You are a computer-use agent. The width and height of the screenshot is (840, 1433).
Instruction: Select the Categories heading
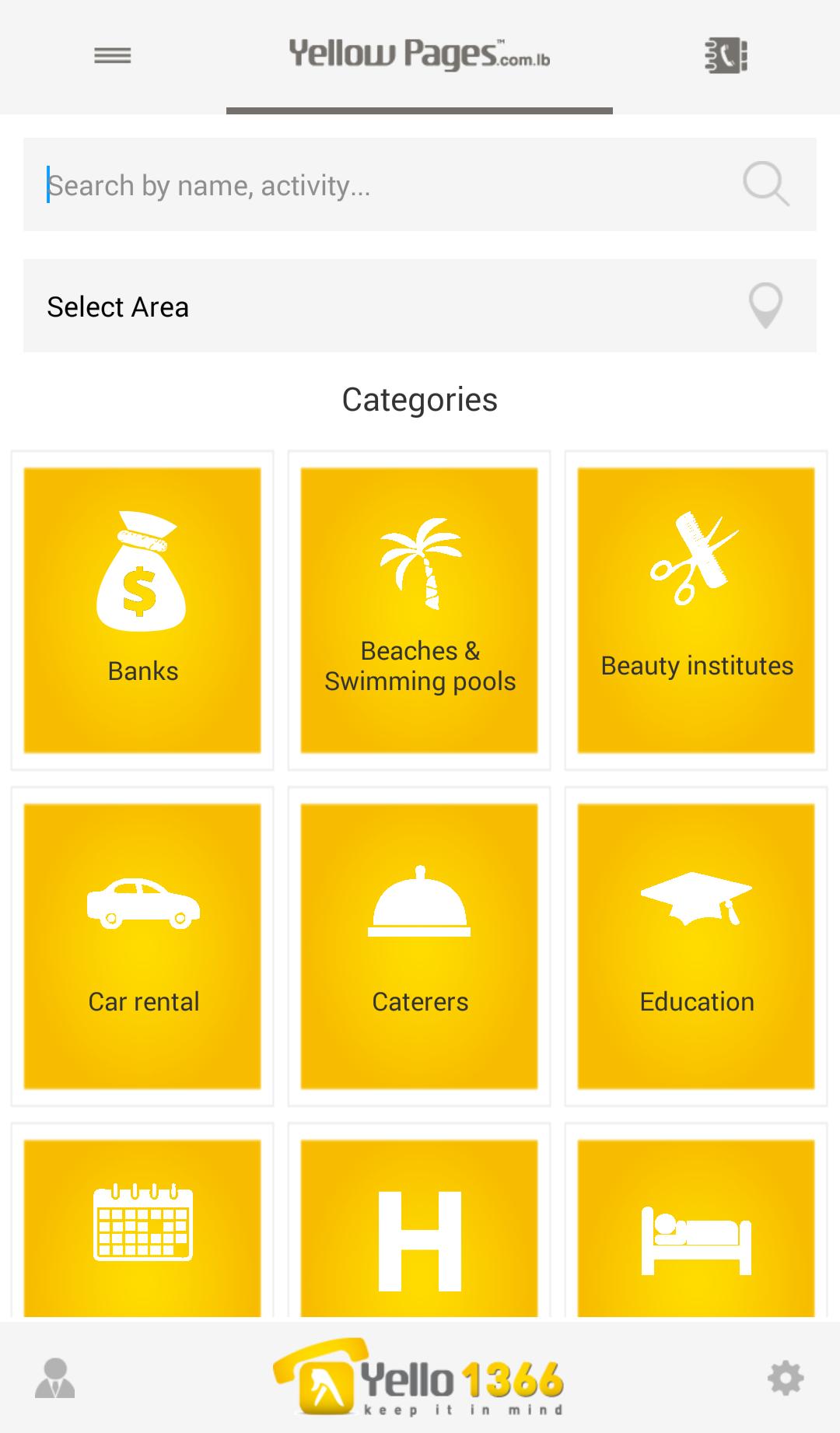(420, 400)
